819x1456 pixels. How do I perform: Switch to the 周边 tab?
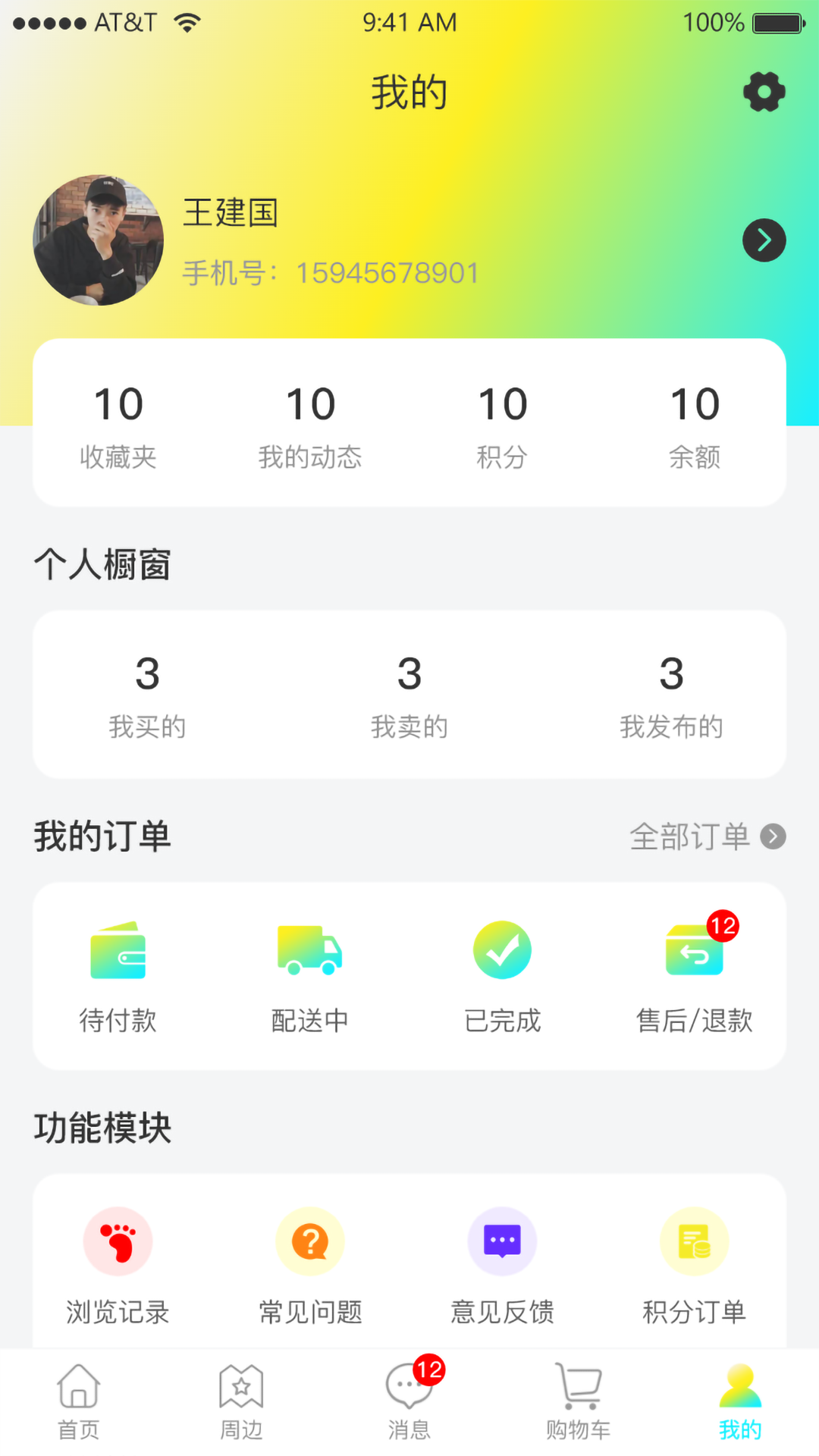(241, 1401)
